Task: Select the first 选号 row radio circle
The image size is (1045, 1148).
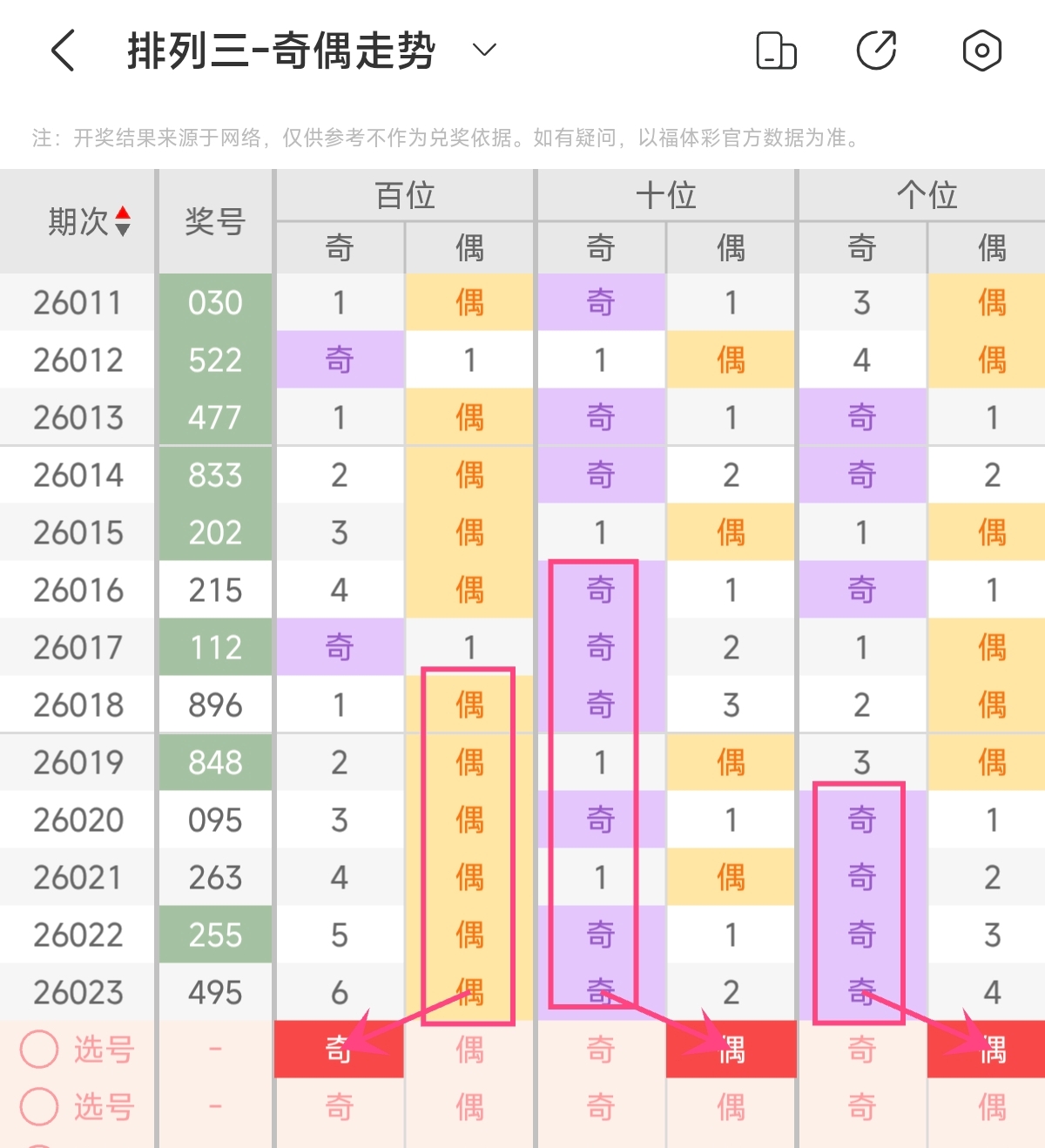Action: pyautogui.click(x=39, y=1050)
